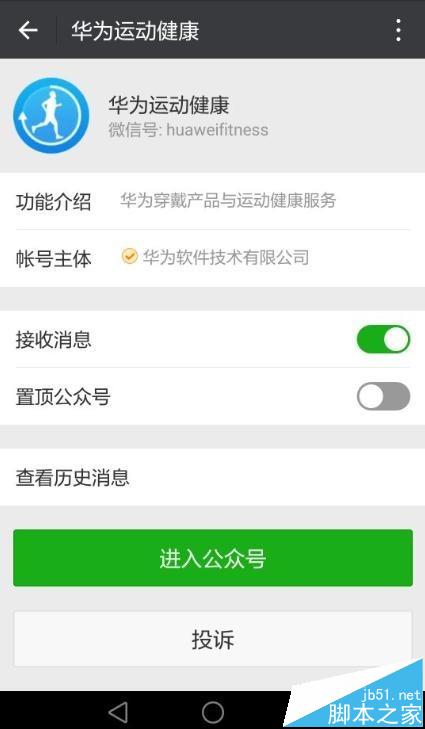The width and height of the screenshot is (425, 729).
Task: View the 华为运动健康 profile avatar
Action: coord(51,116)
